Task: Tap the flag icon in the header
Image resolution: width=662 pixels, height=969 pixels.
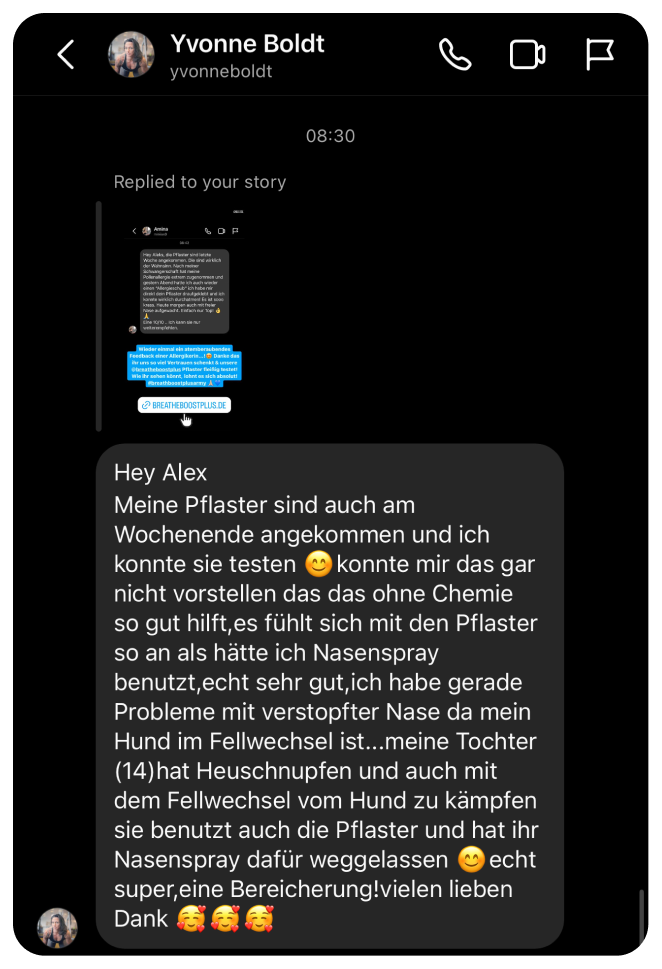Action: [599, 55]
